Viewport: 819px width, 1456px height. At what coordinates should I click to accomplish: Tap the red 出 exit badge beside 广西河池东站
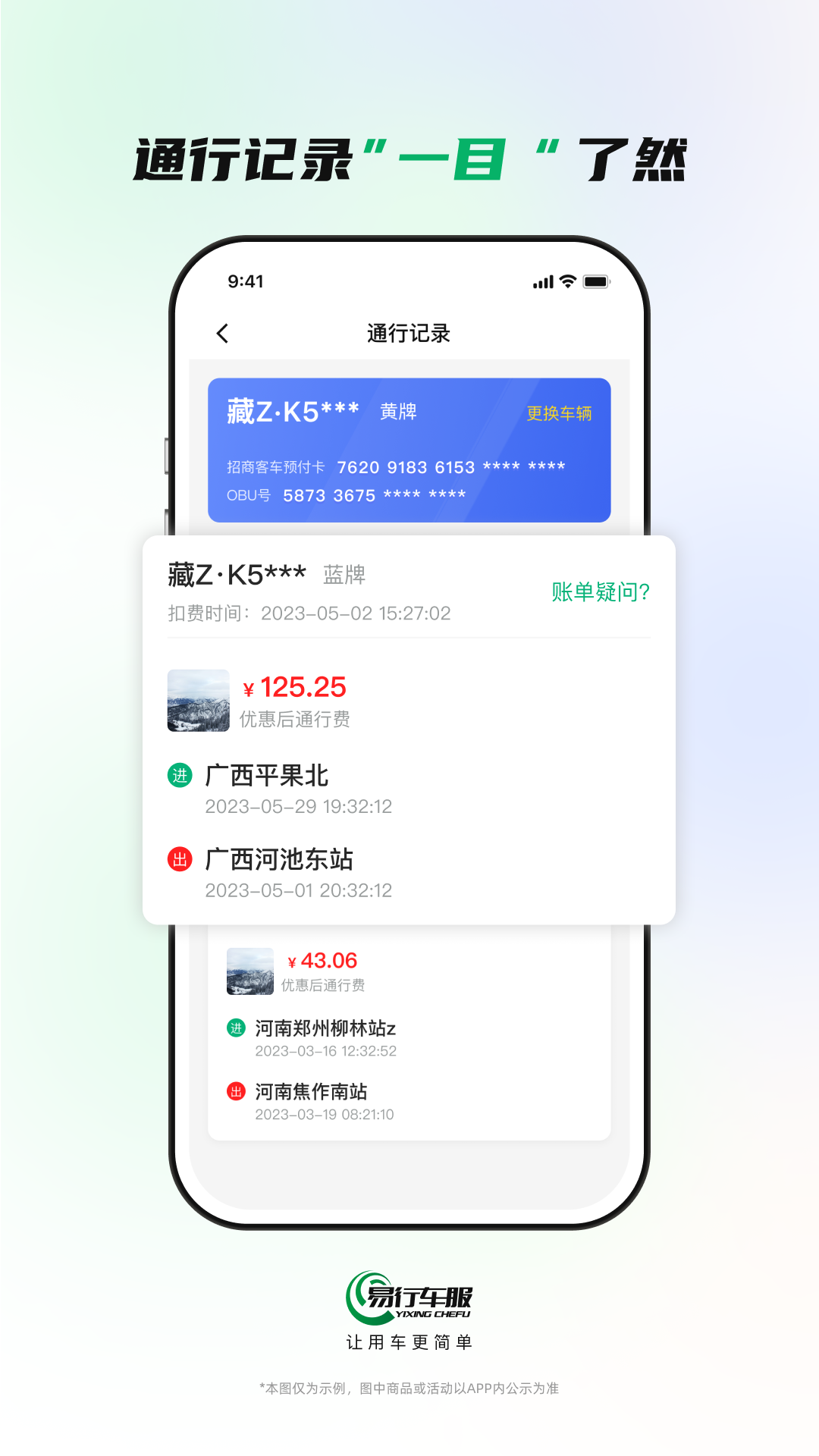coord(180,860)
